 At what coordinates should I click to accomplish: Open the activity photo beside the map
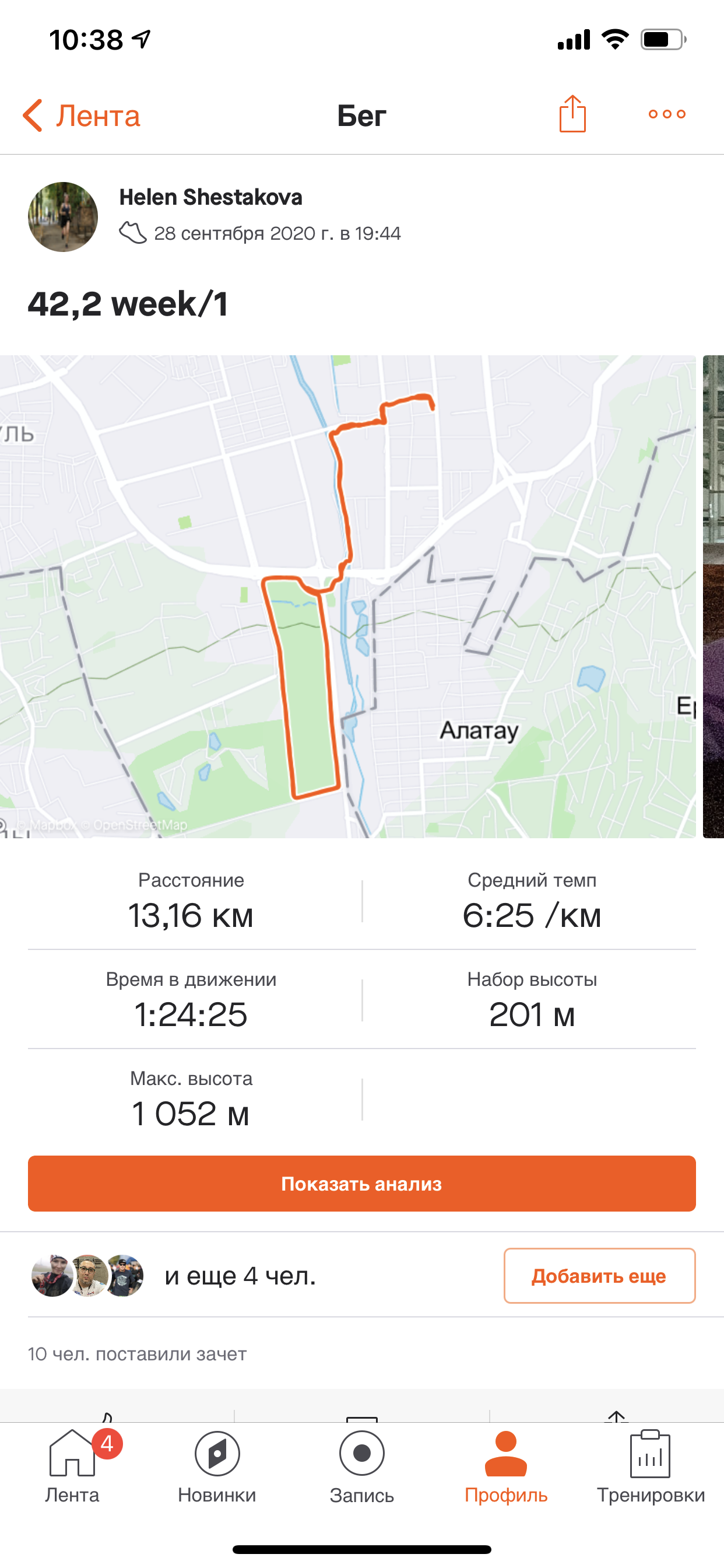point(713,597)
